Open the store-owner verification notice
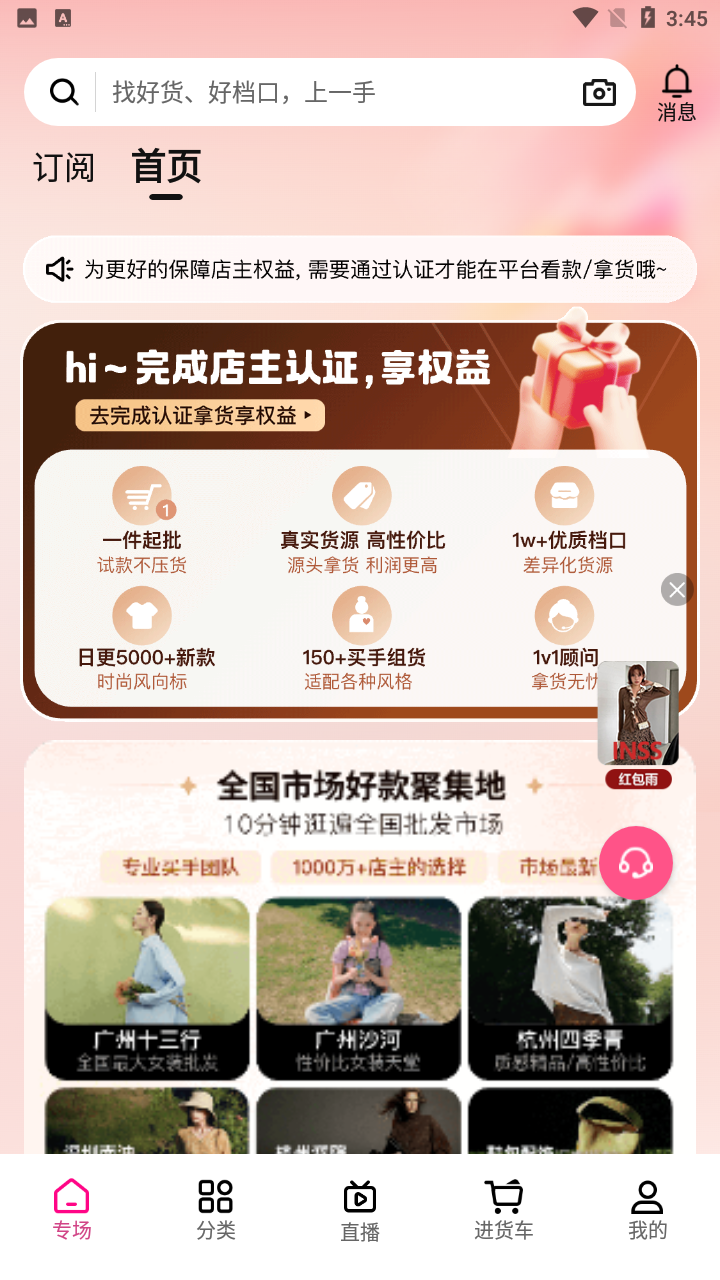Viewport: 720px width, 1280px height. 360,269
